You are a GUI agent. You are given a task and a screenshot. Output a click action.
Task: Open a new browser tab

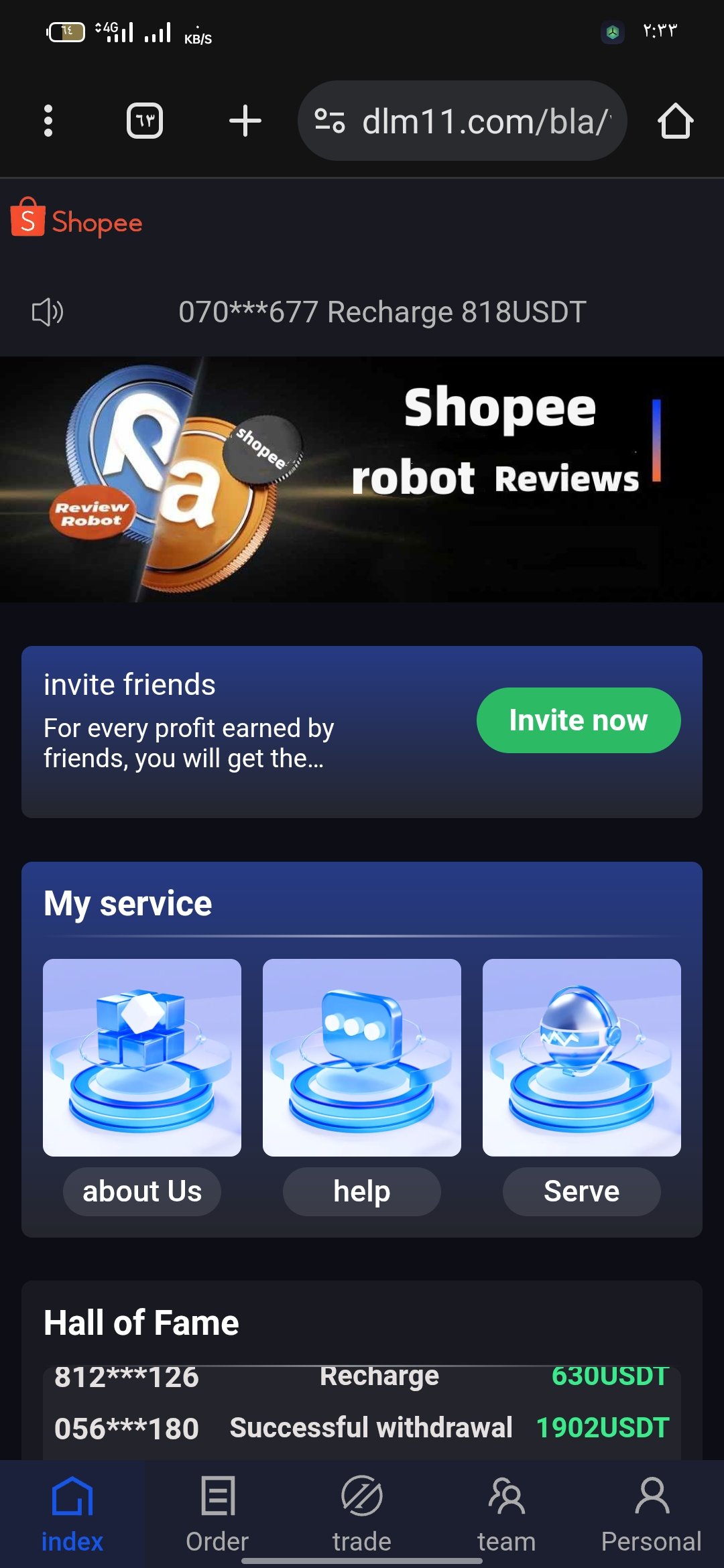[245, 121]
